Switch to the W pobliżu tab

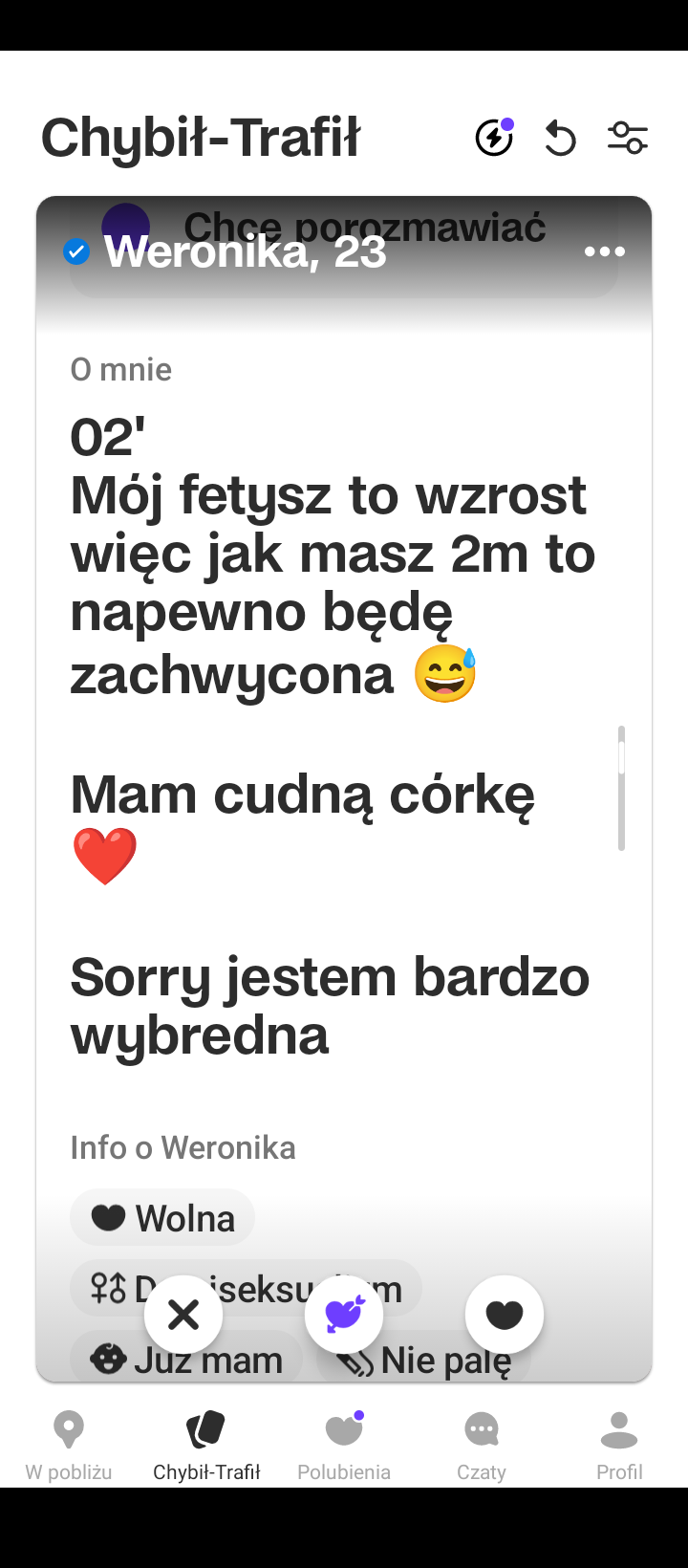pyautogui.click(x=69, y=1444)
